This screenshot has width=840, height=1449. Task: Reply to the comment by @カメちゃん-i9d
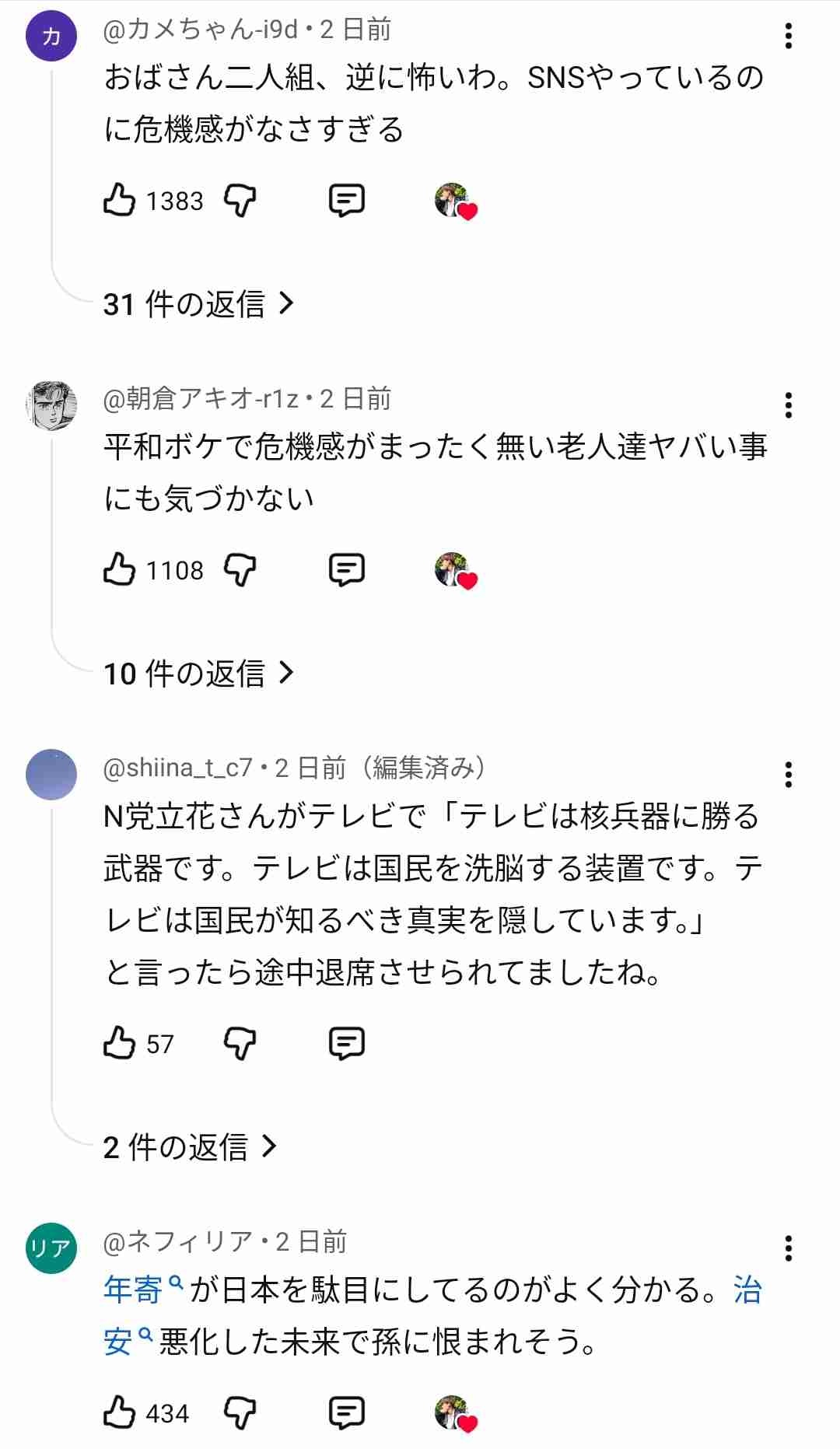pyautogui.click(x=346, y=200)
